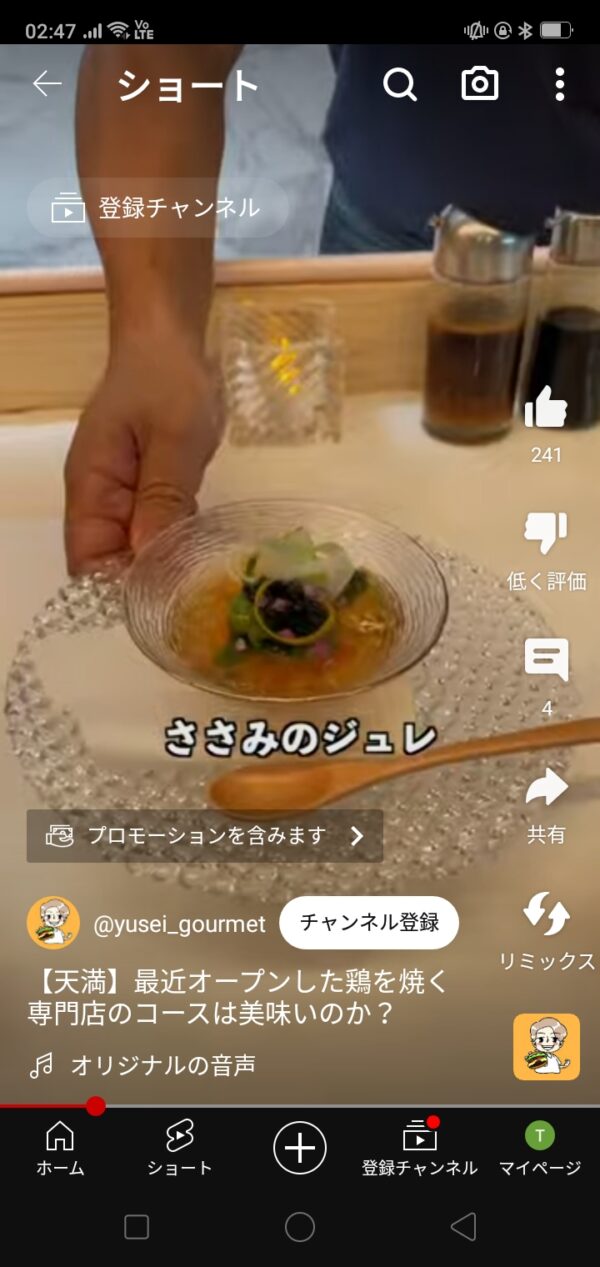Open the three-dot overflow menu

click(559, 85)
